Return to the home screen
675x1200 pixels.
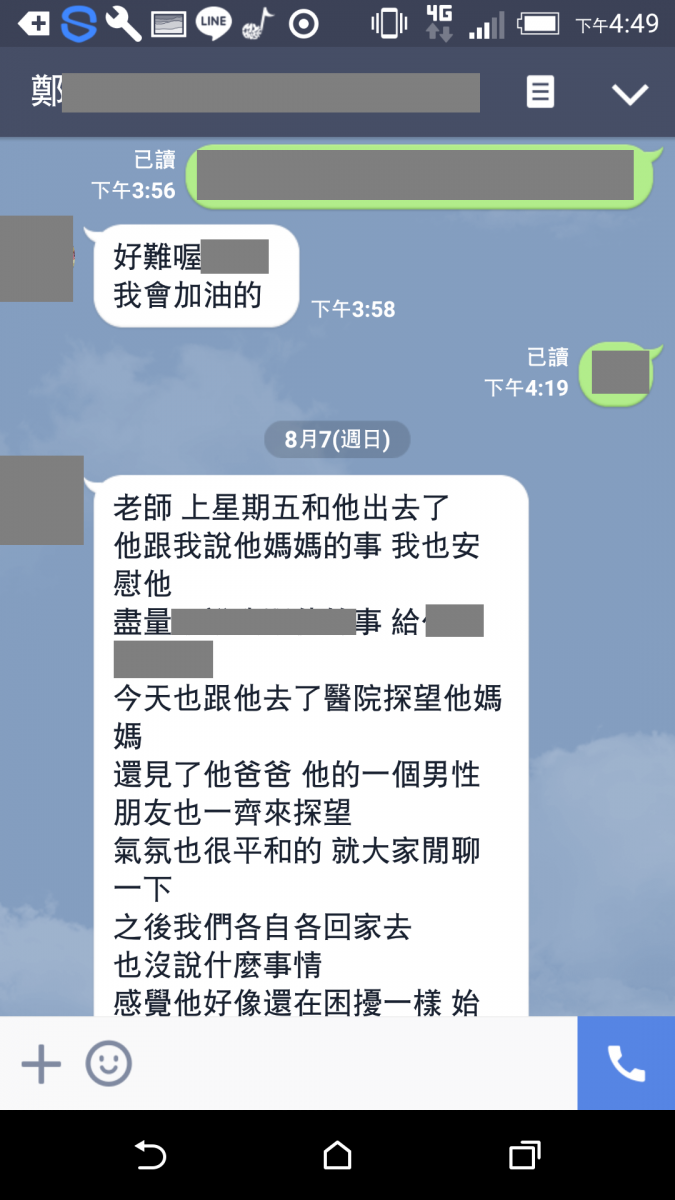(x=338, y=1156)
